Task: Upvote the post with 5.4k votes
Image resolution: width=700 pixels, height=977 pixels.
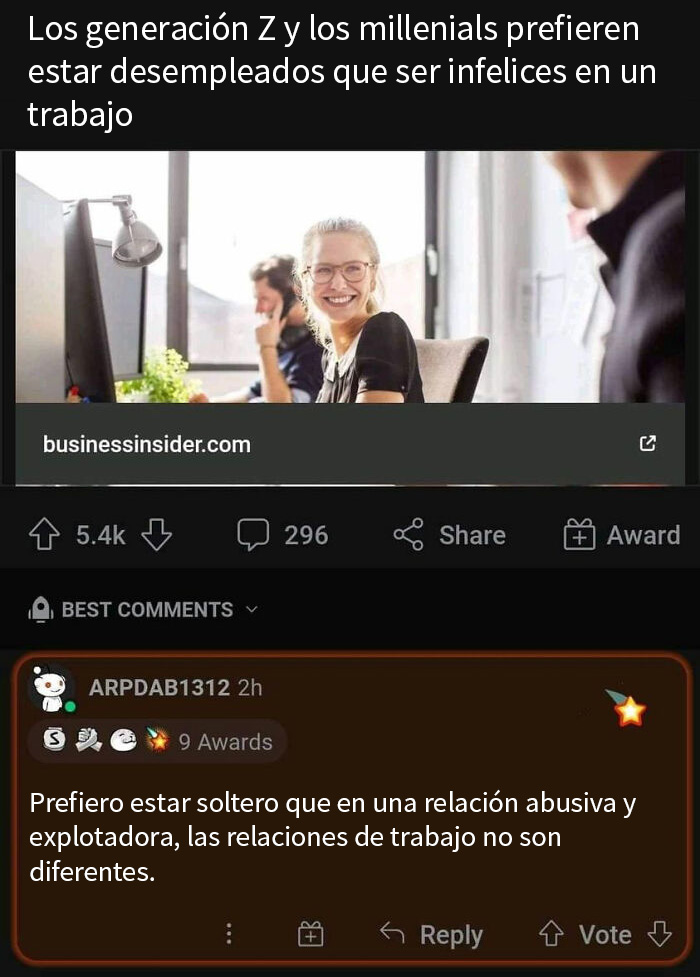Action: (x=44, y=536)
